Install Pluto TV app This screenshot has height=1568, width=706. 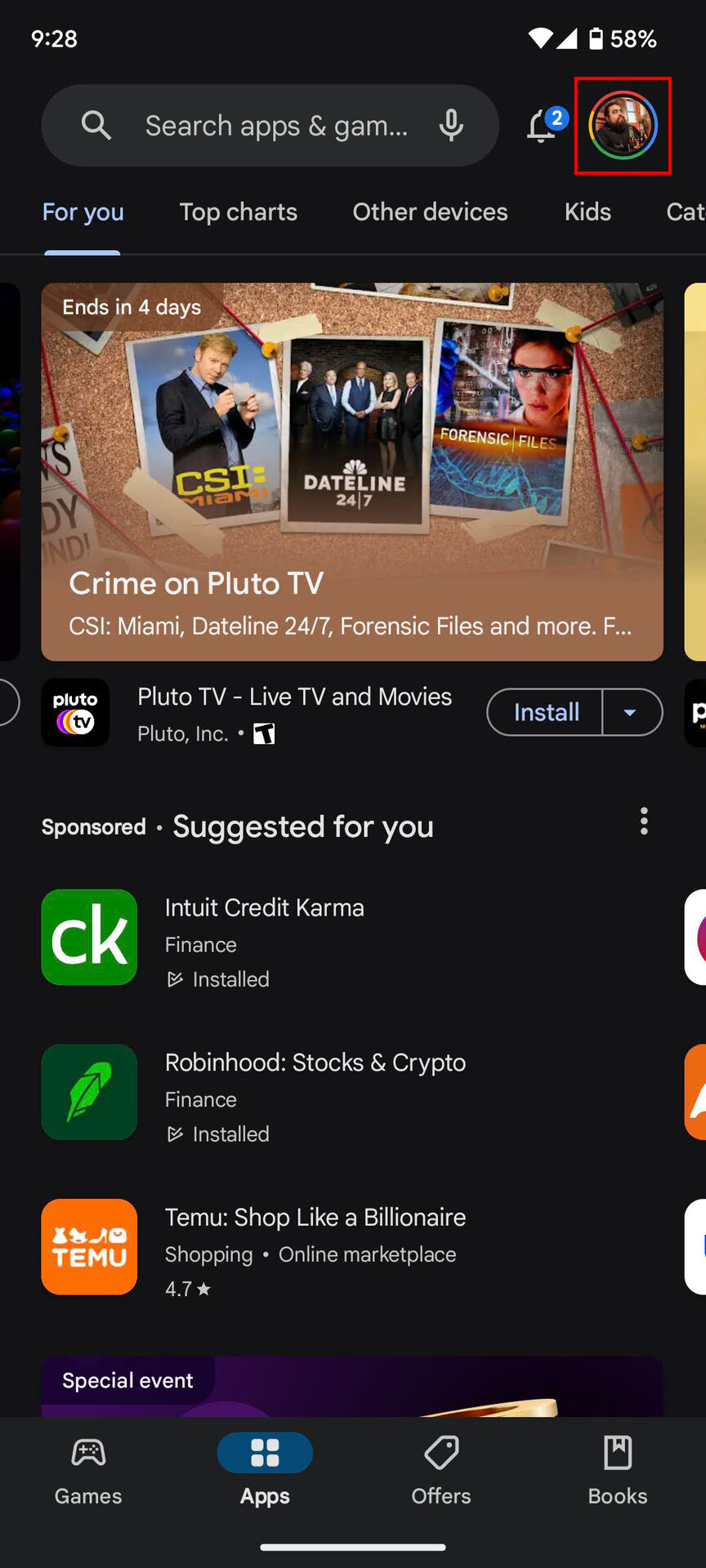546,712
